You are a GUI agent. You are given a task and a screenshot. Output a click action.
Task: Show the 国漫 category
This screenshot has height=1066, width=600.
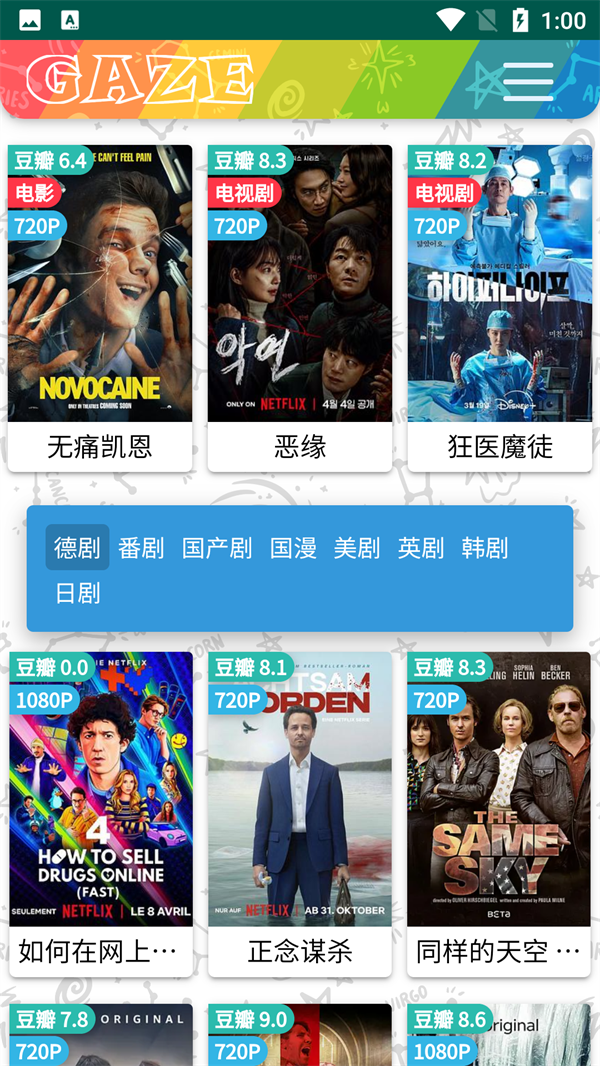(293, 548)
